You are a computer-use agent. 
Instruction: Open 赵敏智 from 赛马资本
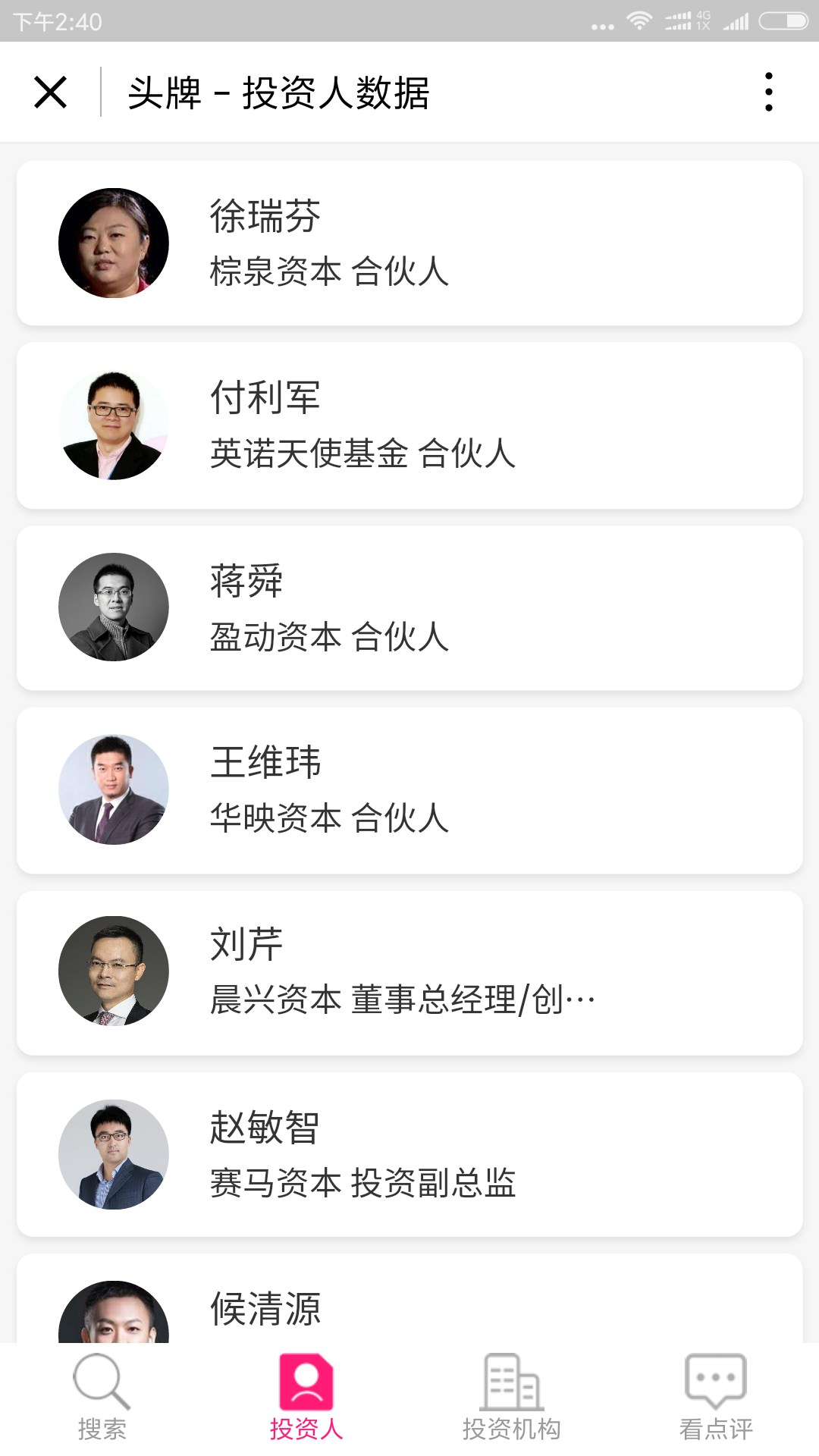point(409,1154)
